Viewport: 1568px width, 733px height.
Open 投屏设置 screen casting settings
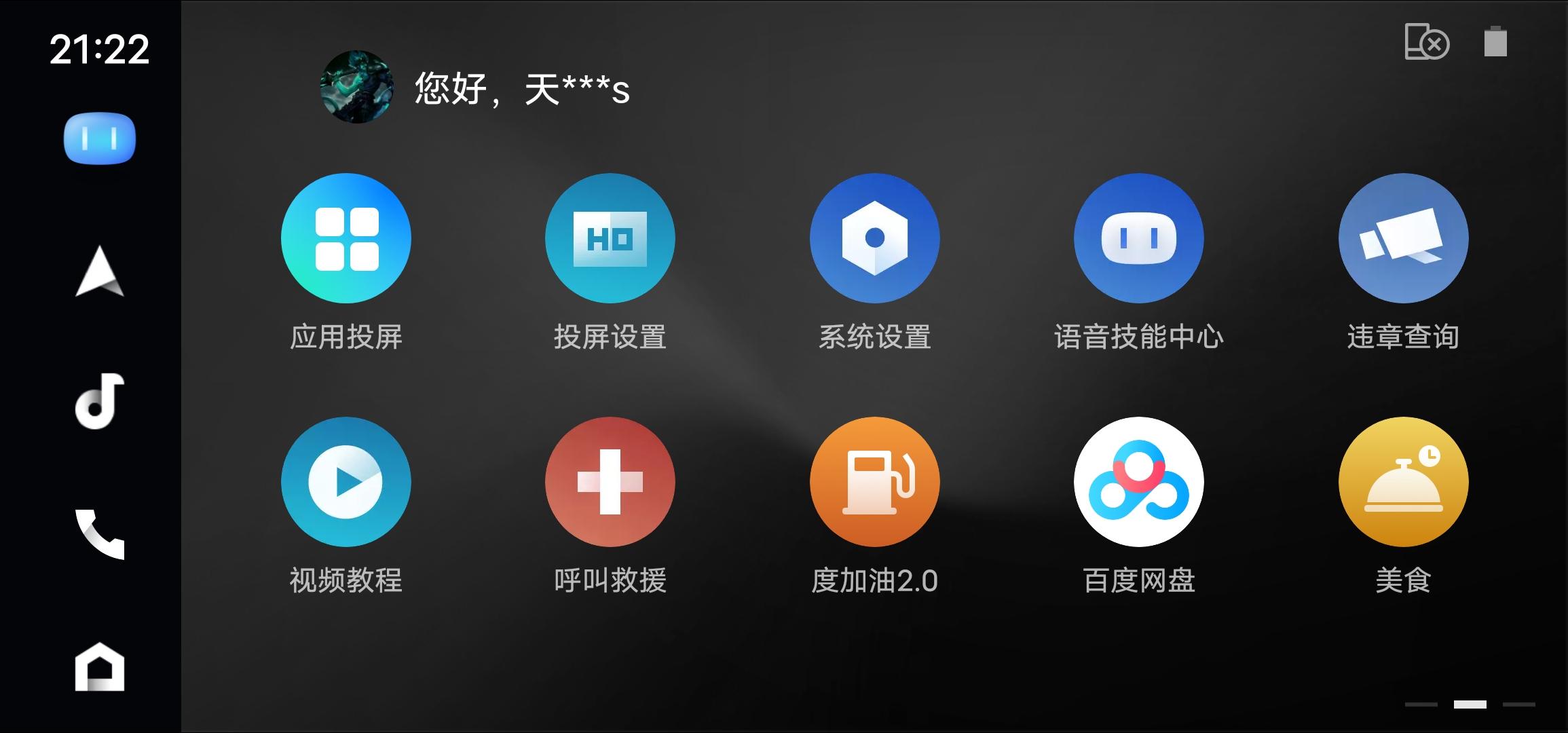pos(610,238)
